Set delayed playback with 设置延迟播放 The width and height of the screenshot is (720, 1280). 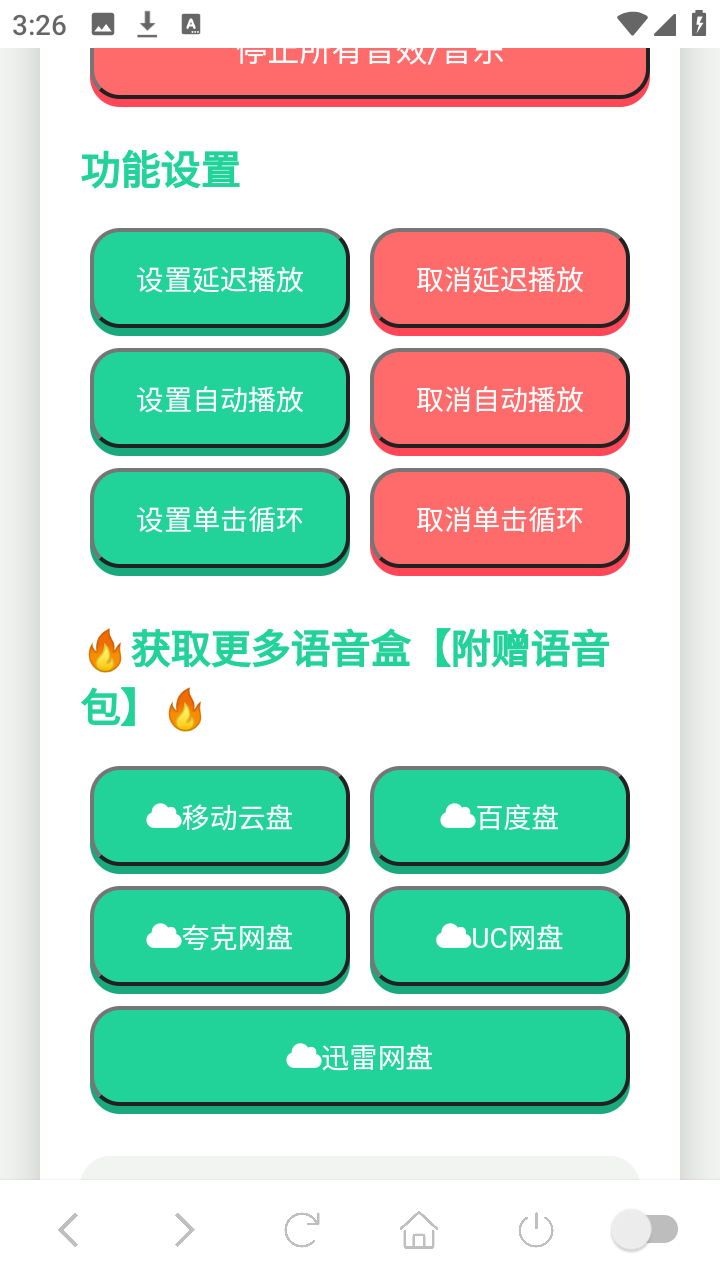point(219,281)
